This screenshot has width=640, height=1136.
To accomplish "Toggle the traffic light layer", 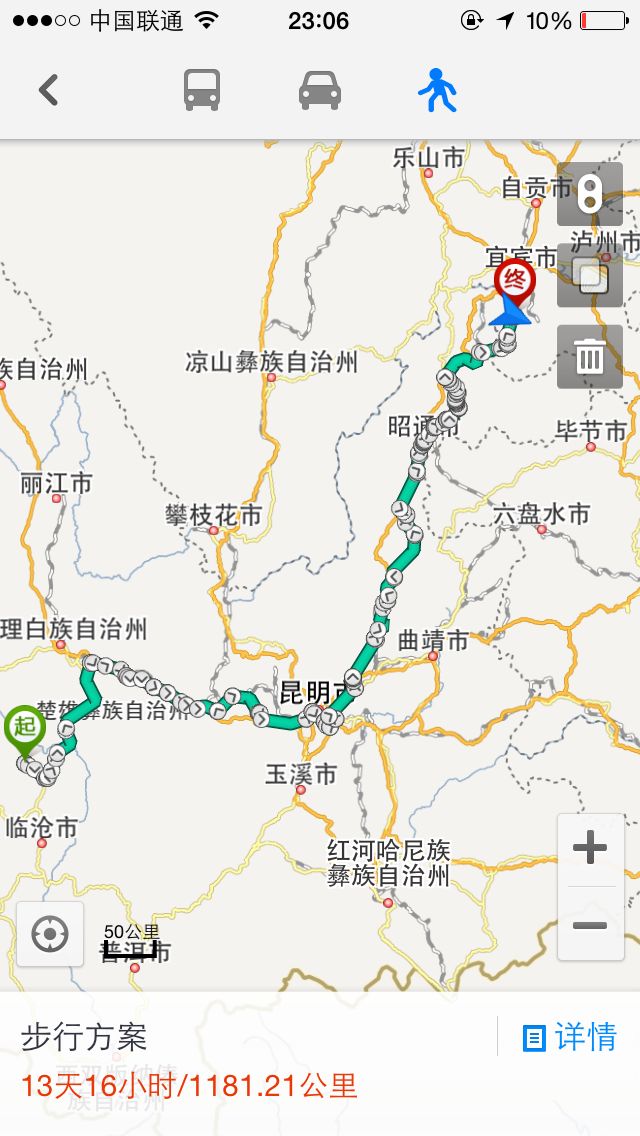I will coord(590,193).
